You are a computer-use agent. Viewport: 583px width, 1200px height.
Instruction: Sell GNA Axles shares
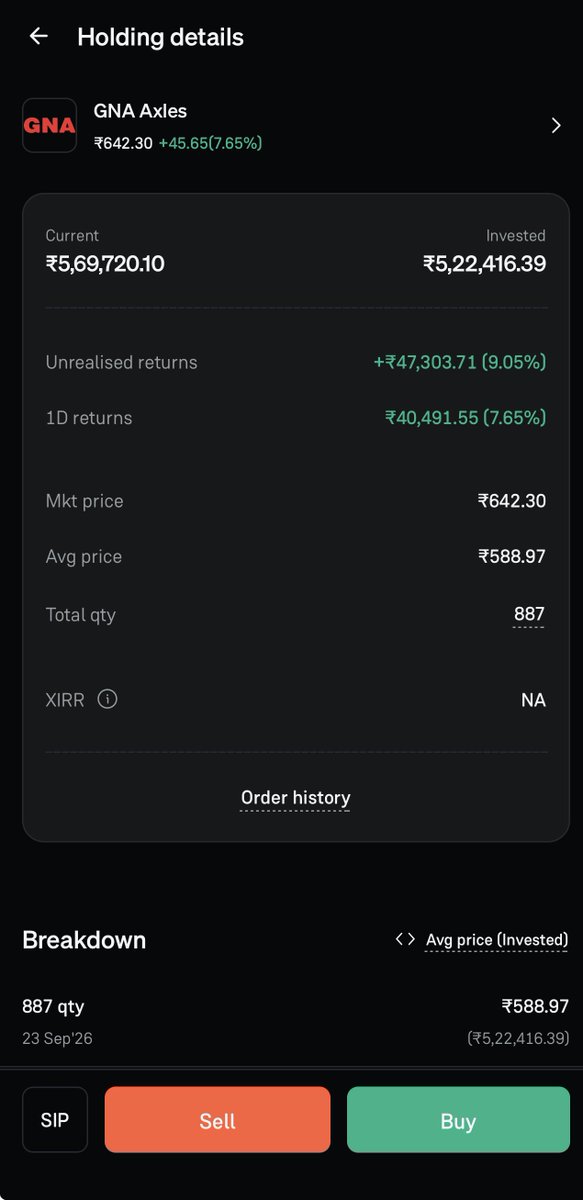click(x=217, y=1120)
